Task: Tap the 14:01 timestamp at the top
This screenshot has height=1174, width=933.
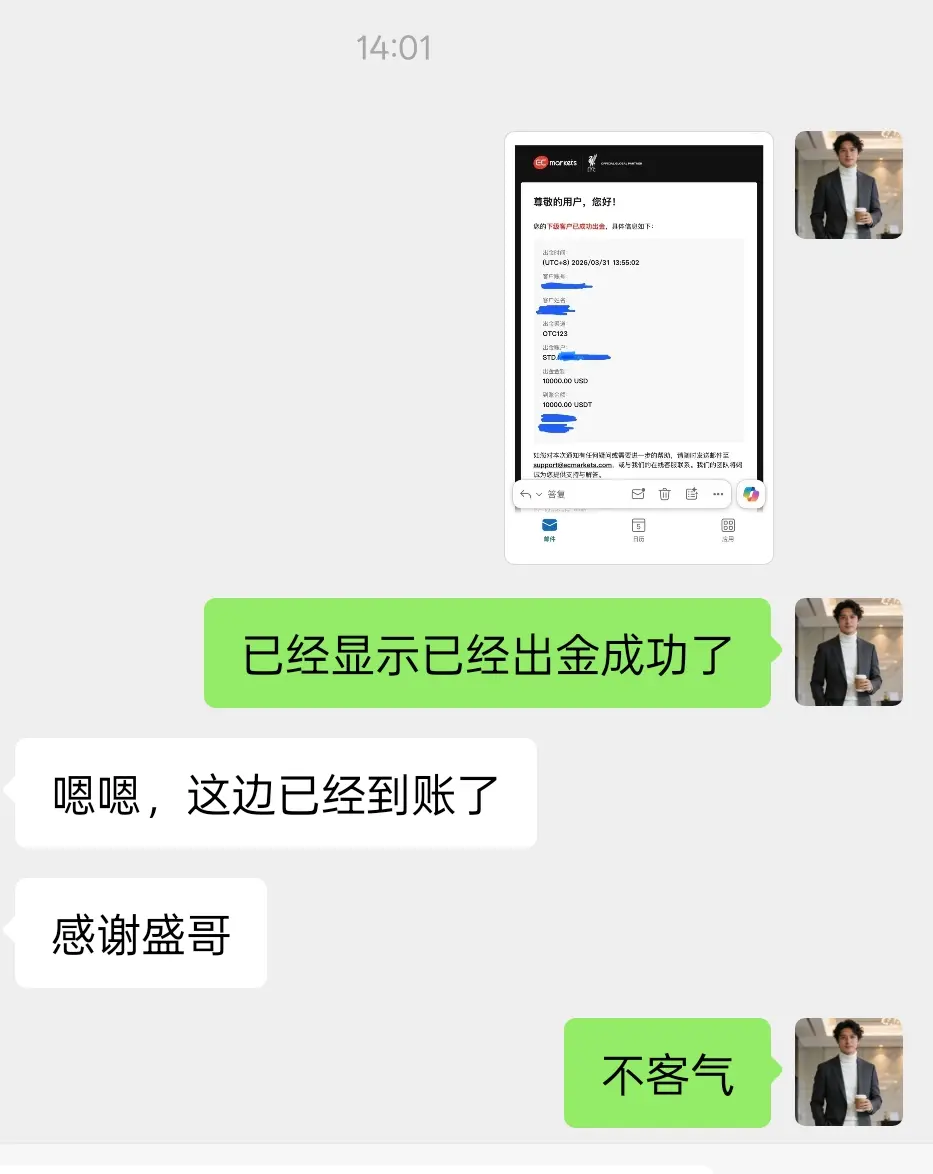Action: [x=394, y=47]
